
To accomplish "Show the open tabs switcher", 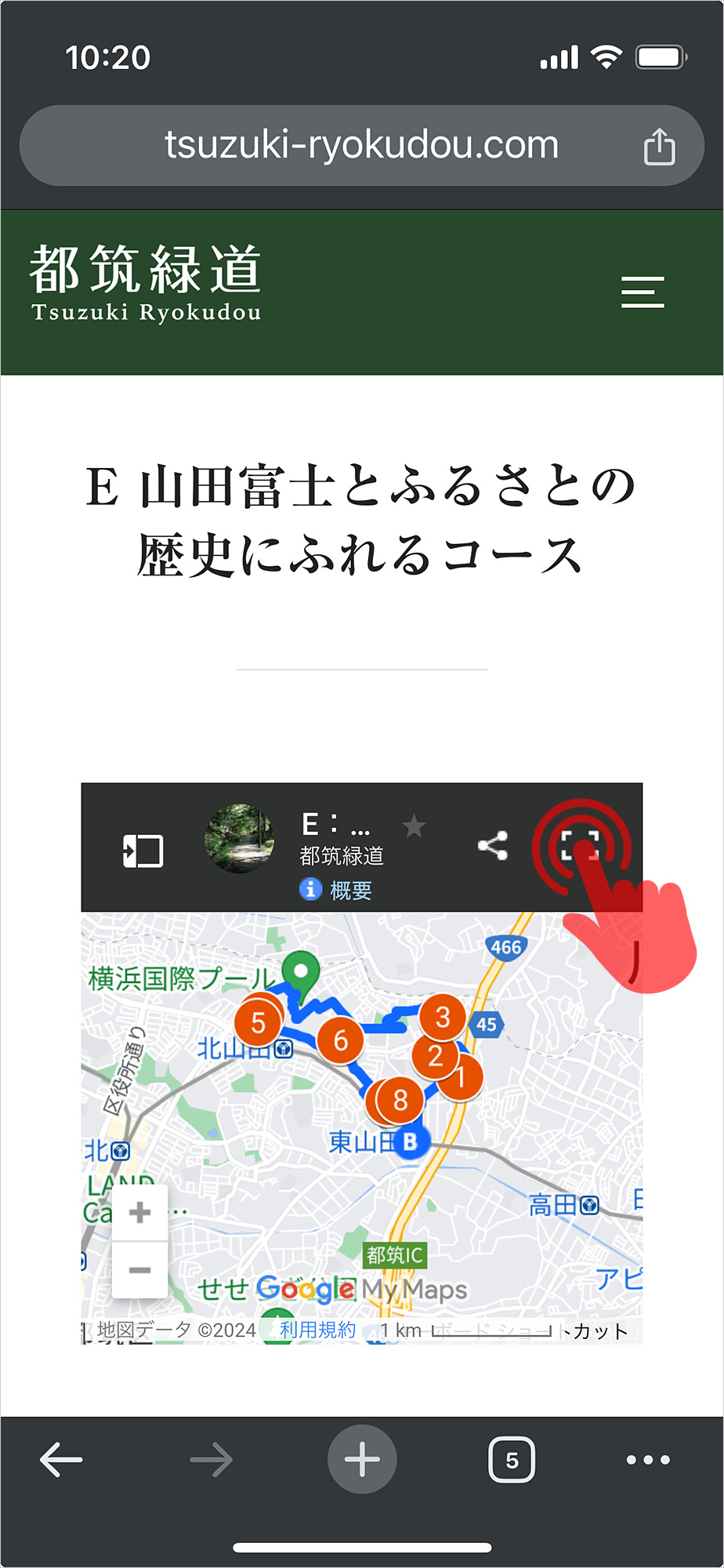I will coord(512,1460).
